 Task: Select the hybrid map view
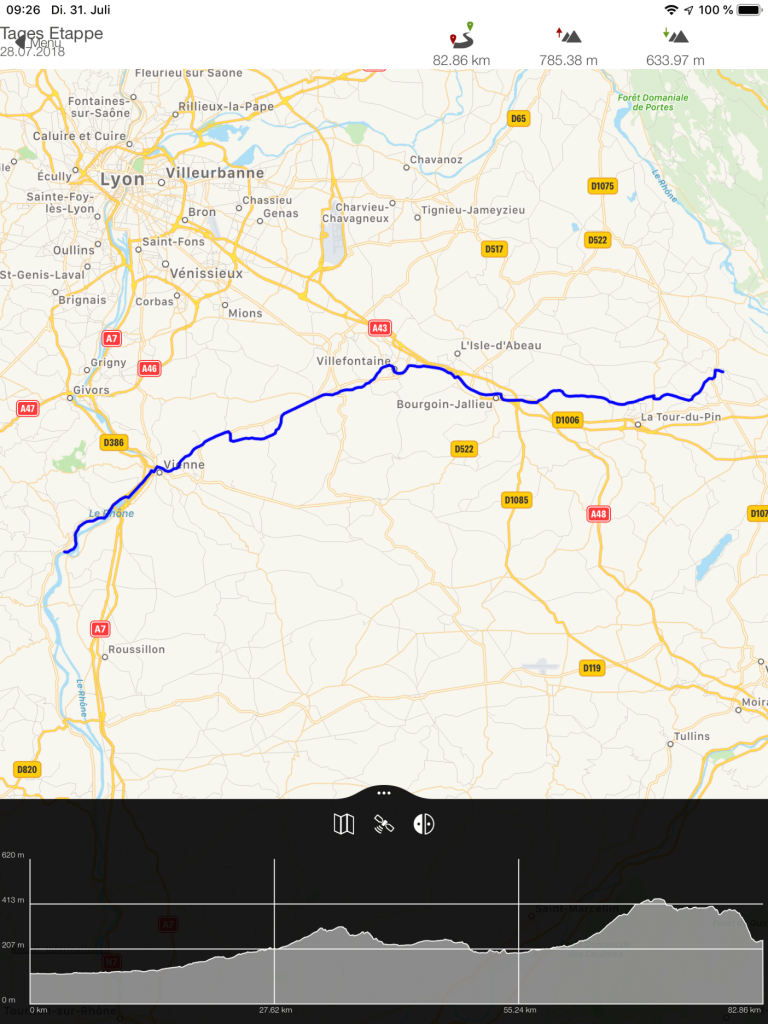[424, 824]
